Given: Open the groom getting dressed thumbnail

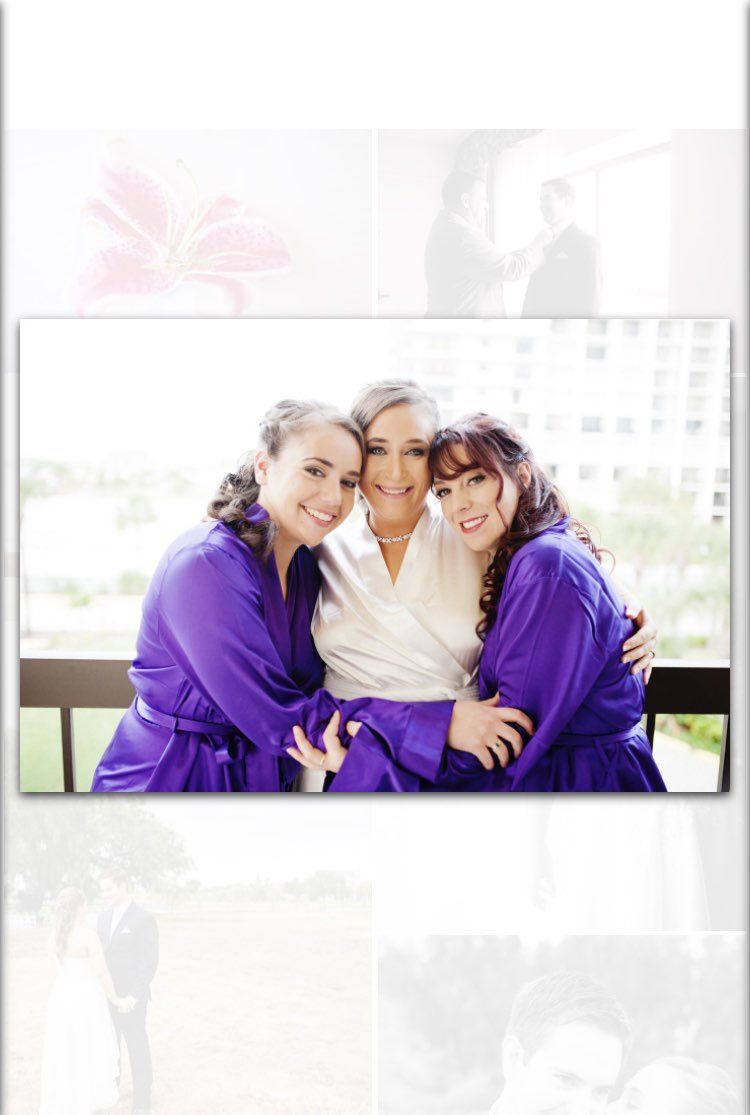Looking at the screenshot, I should coord(525,225).
